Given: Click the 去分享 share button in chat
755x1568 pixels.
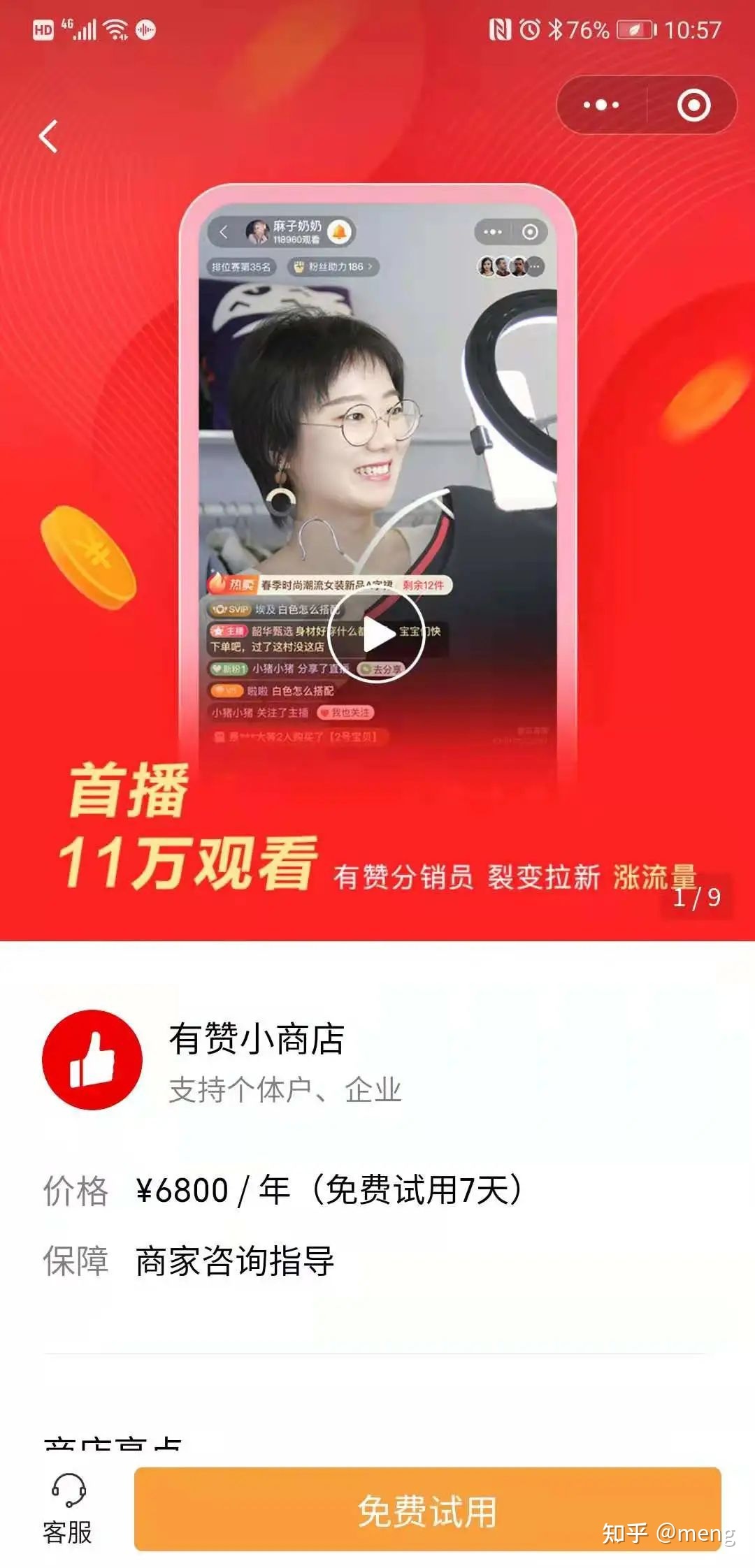Looking at the screenshot, I should point(382,669).
